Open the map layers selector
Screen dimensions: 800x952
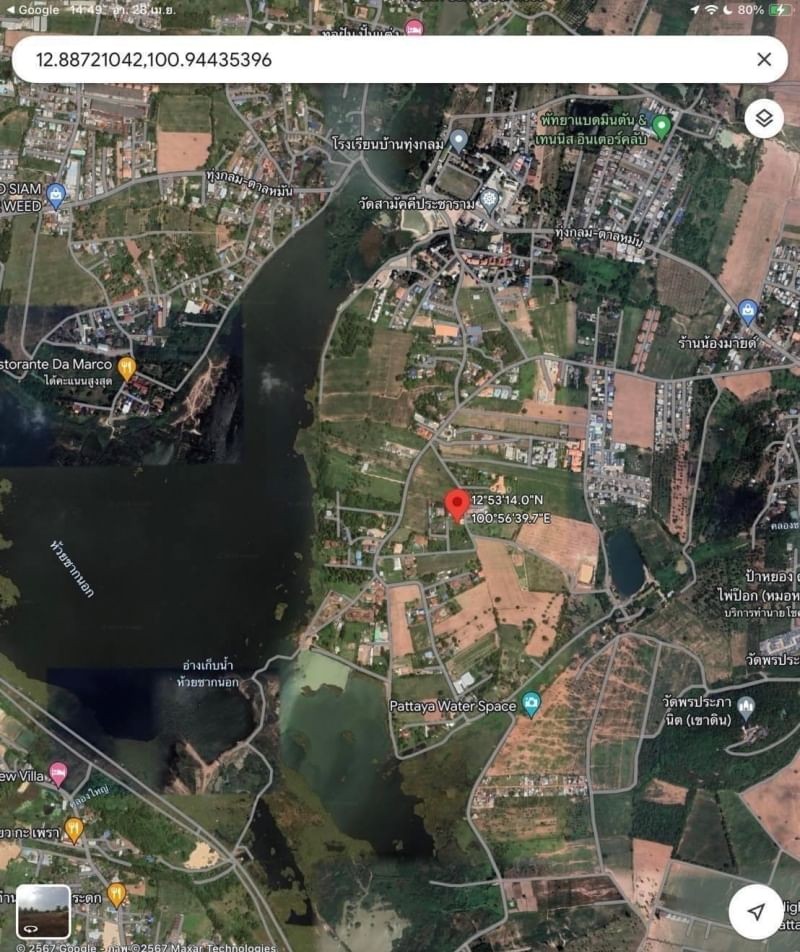pos(764,119)
